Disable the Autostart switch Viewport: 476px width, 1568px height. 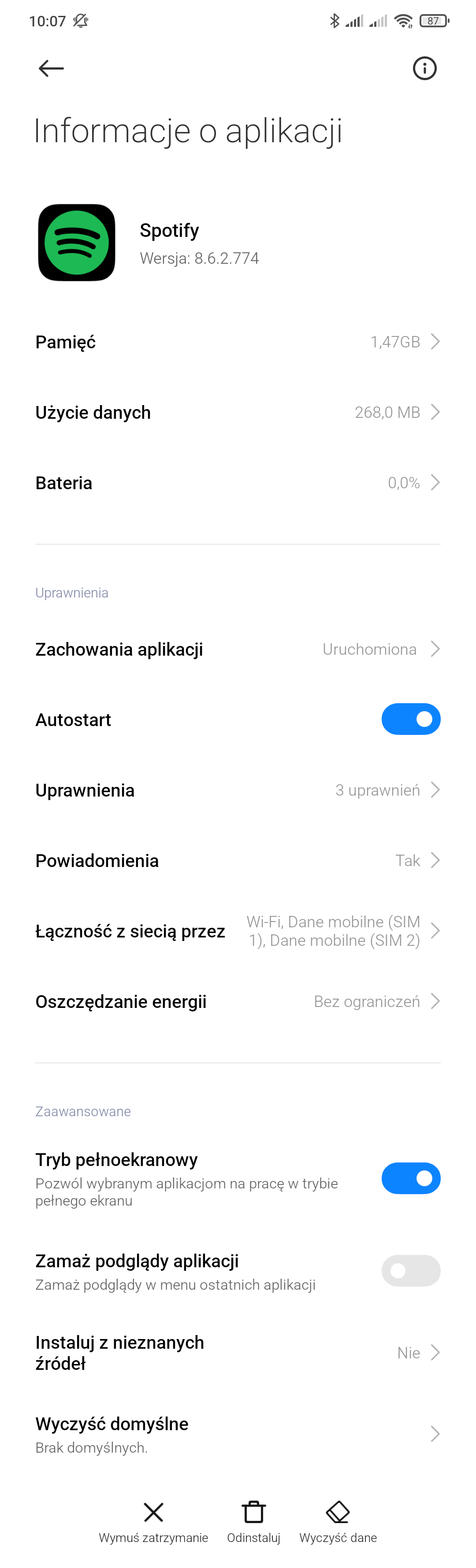tap(410, 719)
